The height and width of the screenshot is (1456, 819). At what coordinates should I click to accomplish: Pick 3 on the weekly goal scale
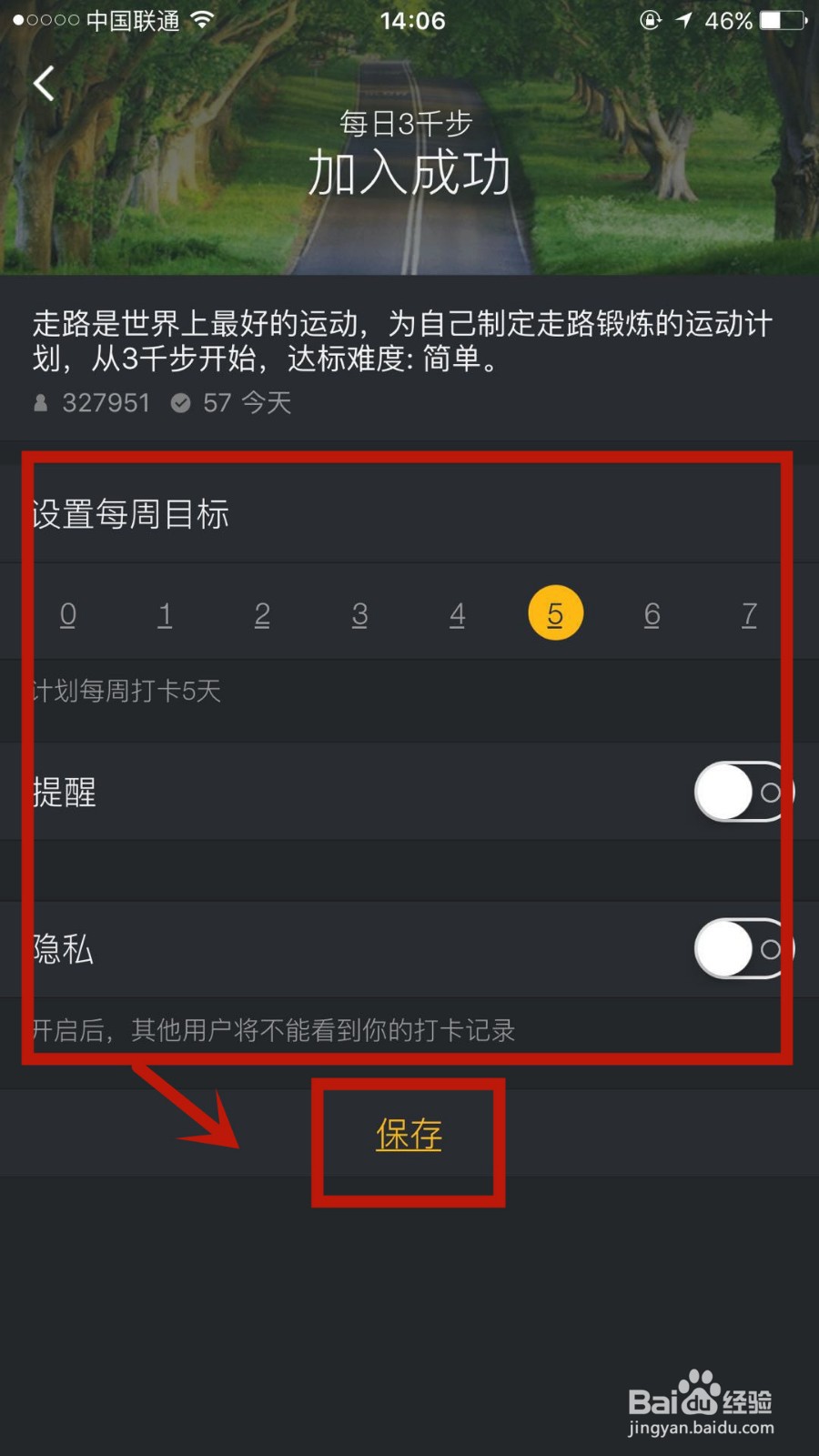360,613
